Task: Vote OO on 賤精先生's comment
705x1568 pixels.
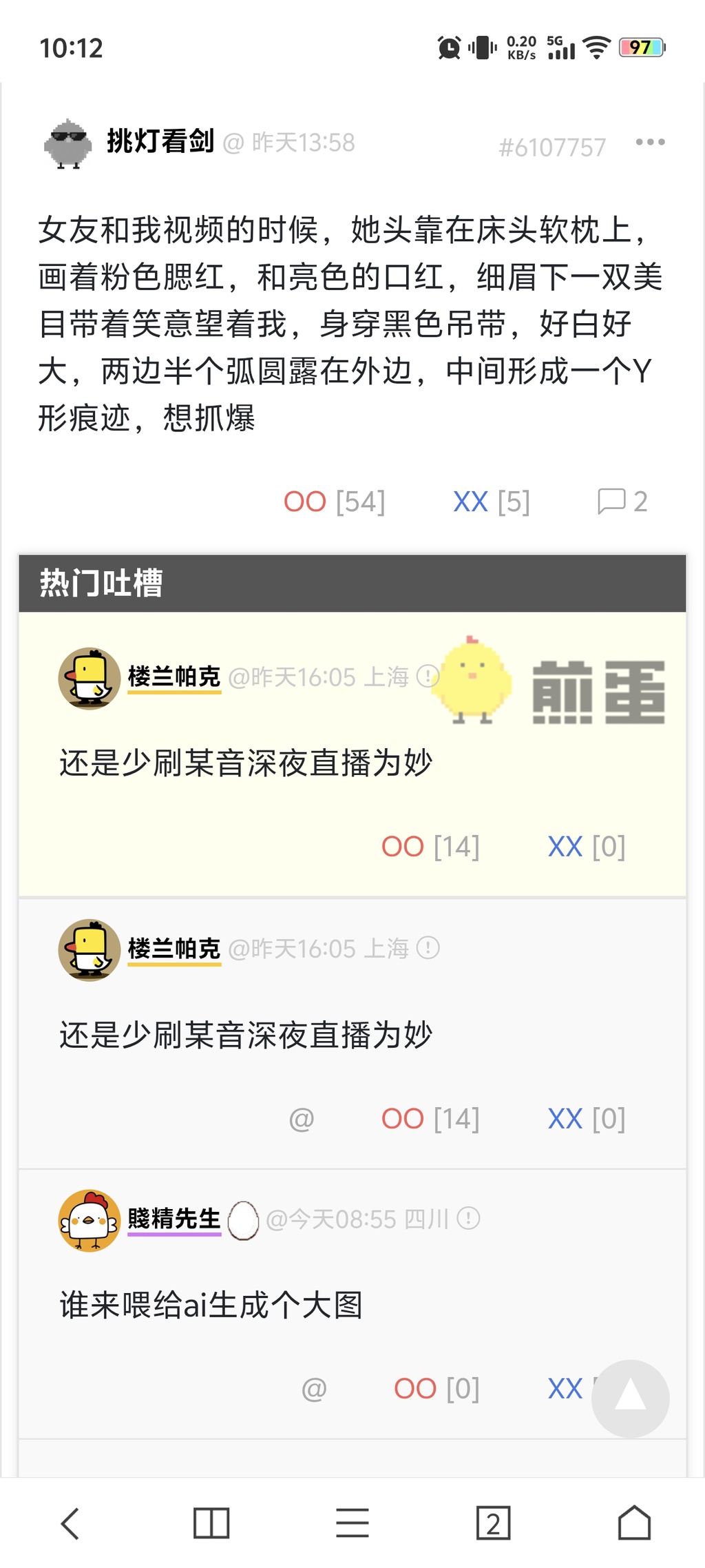Action: 436,1389
